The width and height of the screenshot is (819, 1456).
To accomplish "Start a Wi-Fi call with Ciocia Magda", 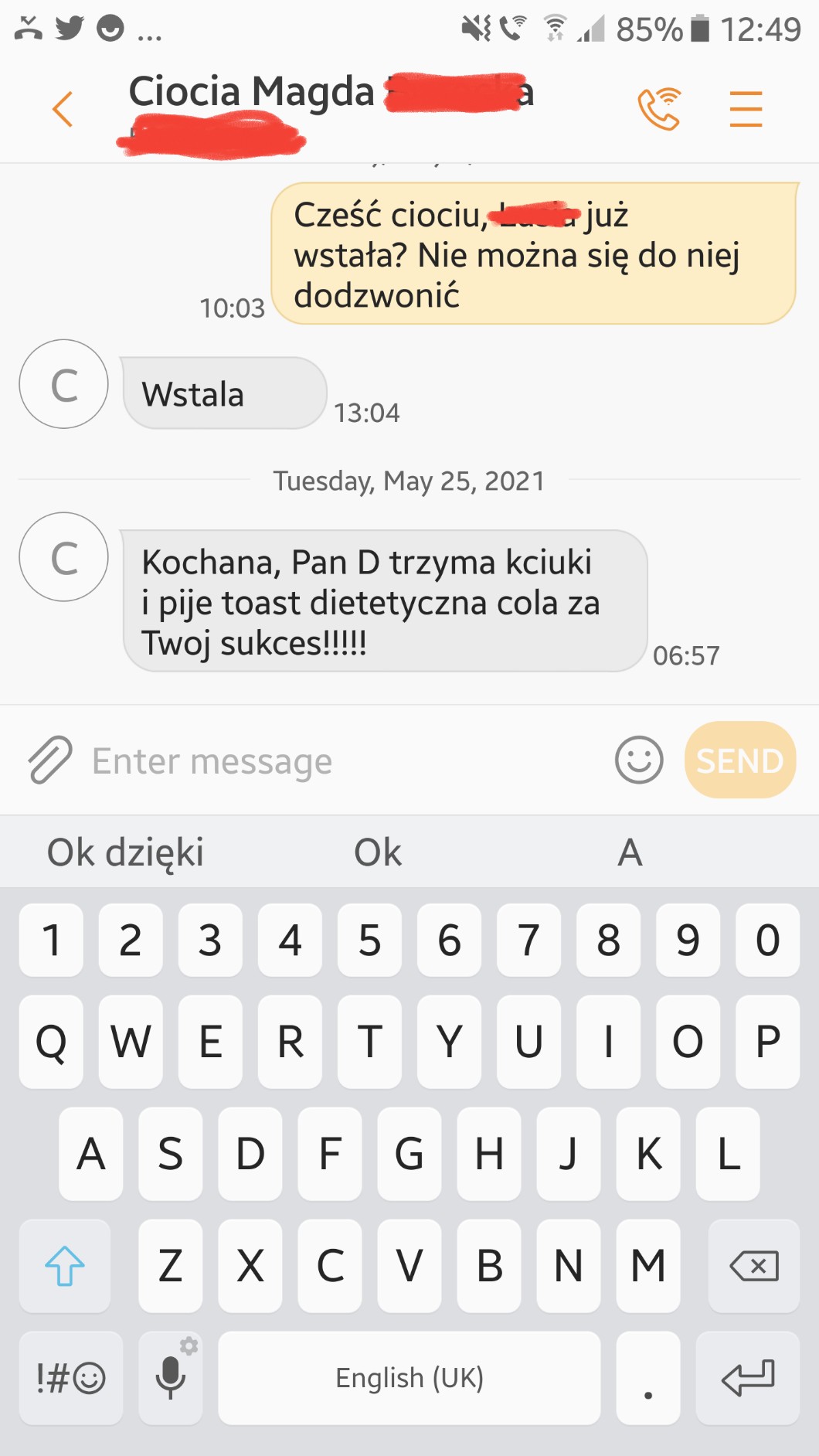I will [659, 109].
